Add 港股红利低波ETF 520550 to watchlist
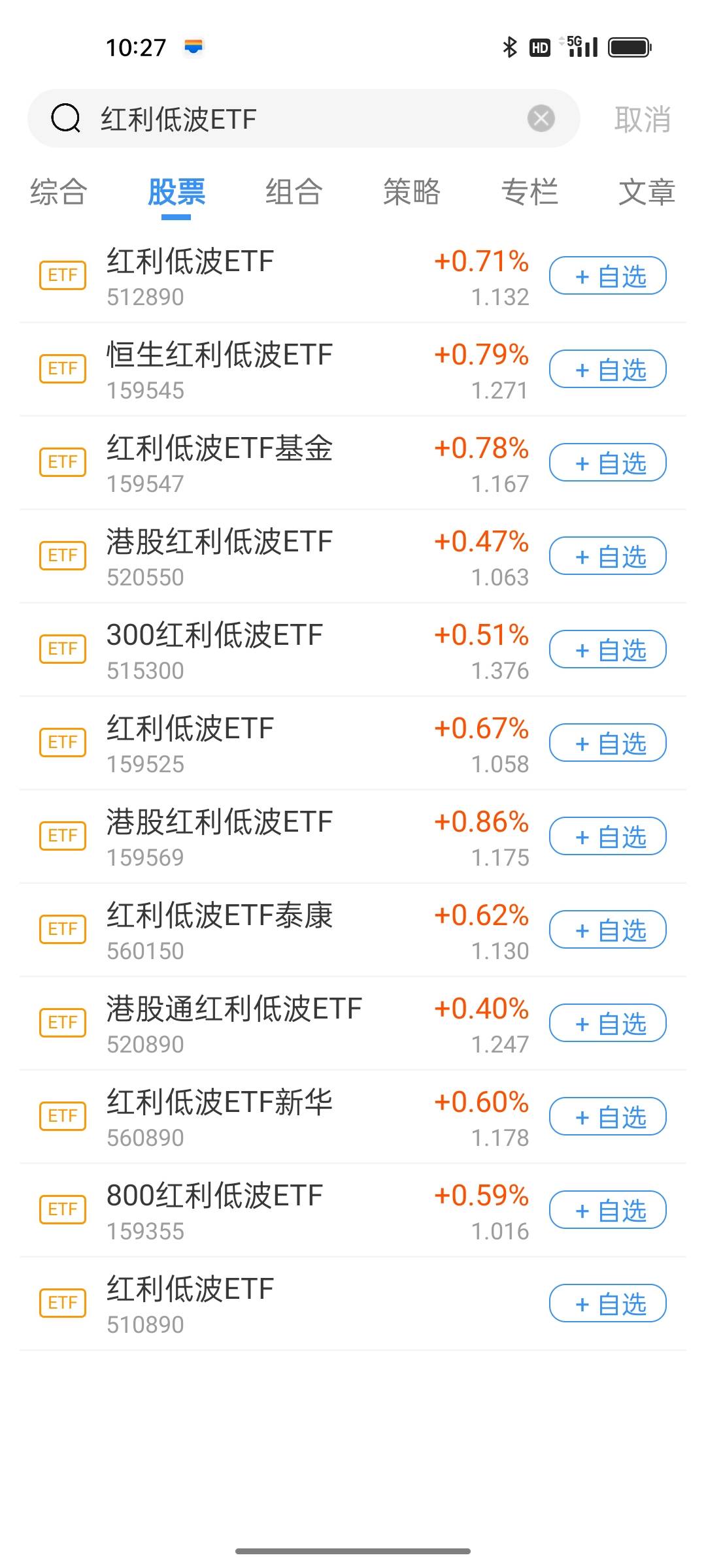This screenshot has width=706, height=1568. click(x=607, y=557)
